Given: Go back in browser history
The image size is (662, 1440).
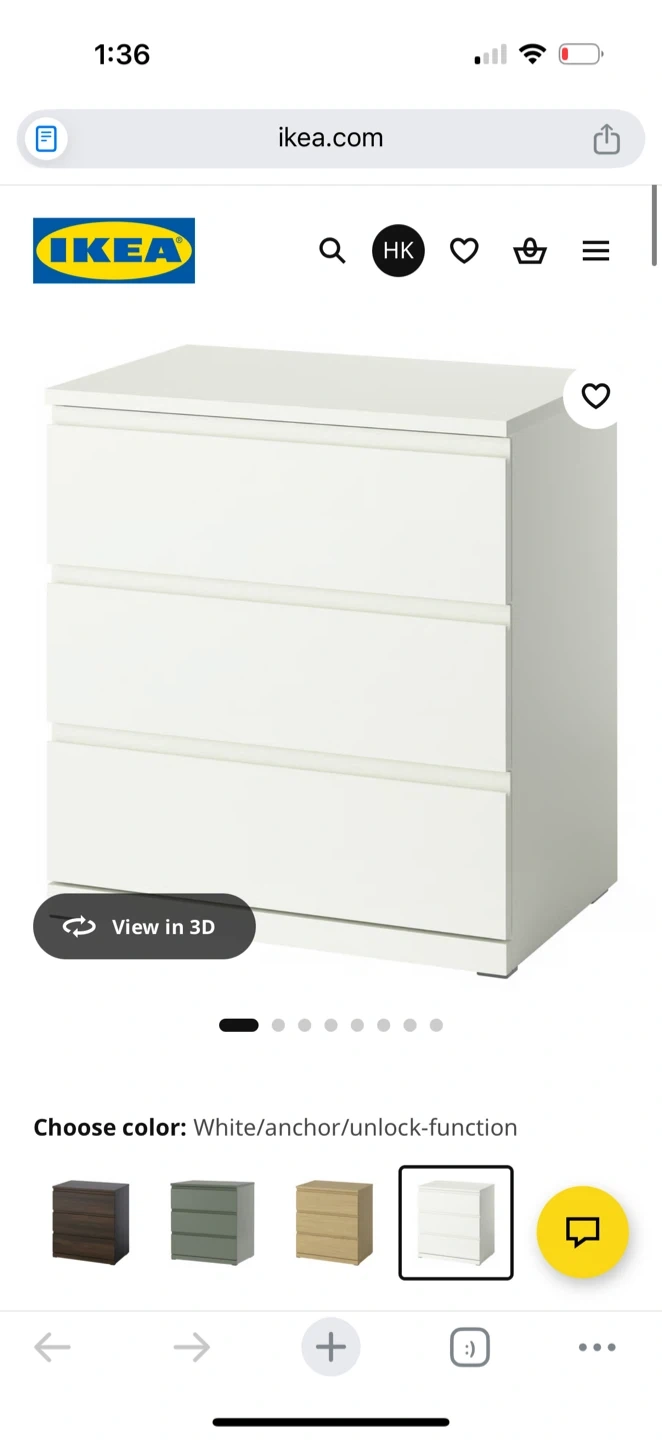Looking at the screenshot, I should [x=52, y=1348].
